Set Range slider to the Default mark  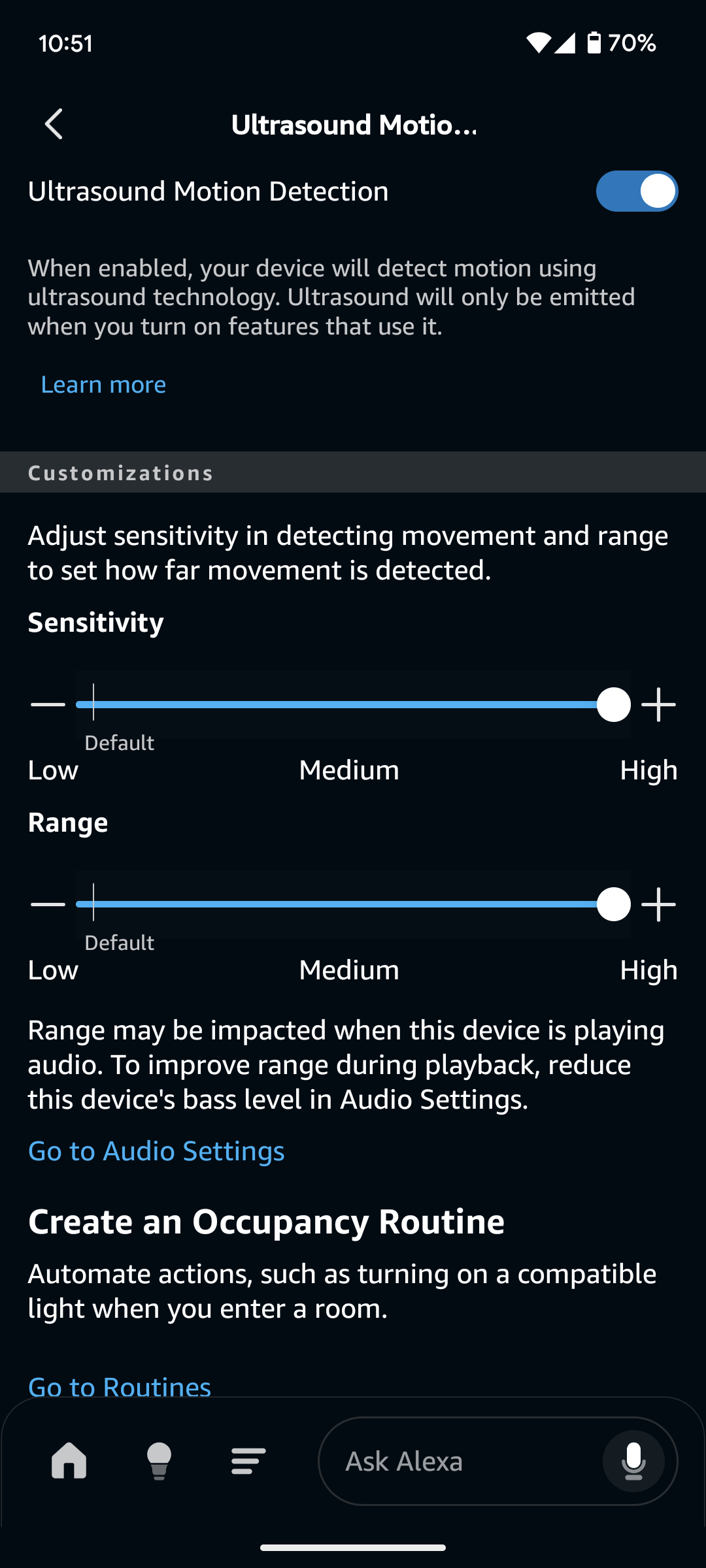pos(93,905)
